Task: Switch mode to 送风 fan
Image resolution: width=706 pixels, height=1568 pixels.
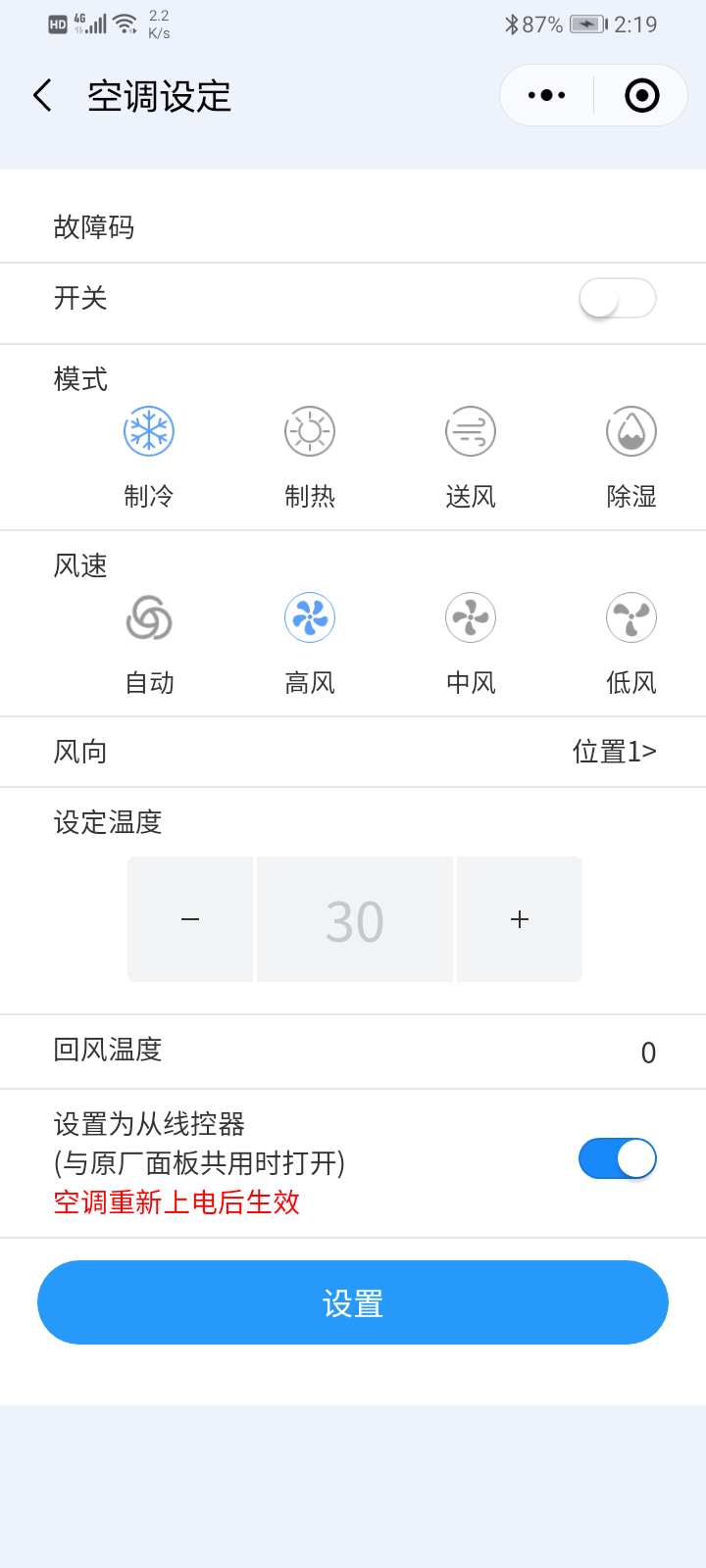Action: (x=471, y=432)
